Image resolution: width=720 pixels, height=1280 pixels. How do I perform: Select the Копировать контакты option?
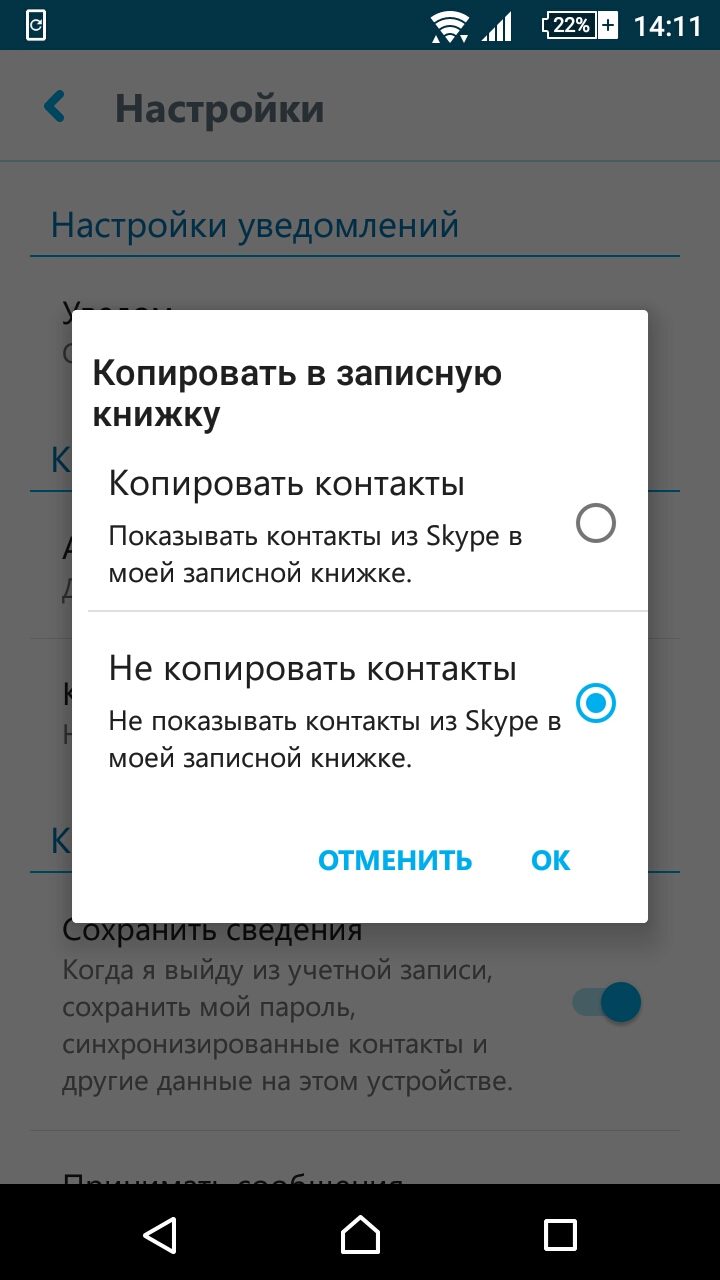(x=595, y=523)
